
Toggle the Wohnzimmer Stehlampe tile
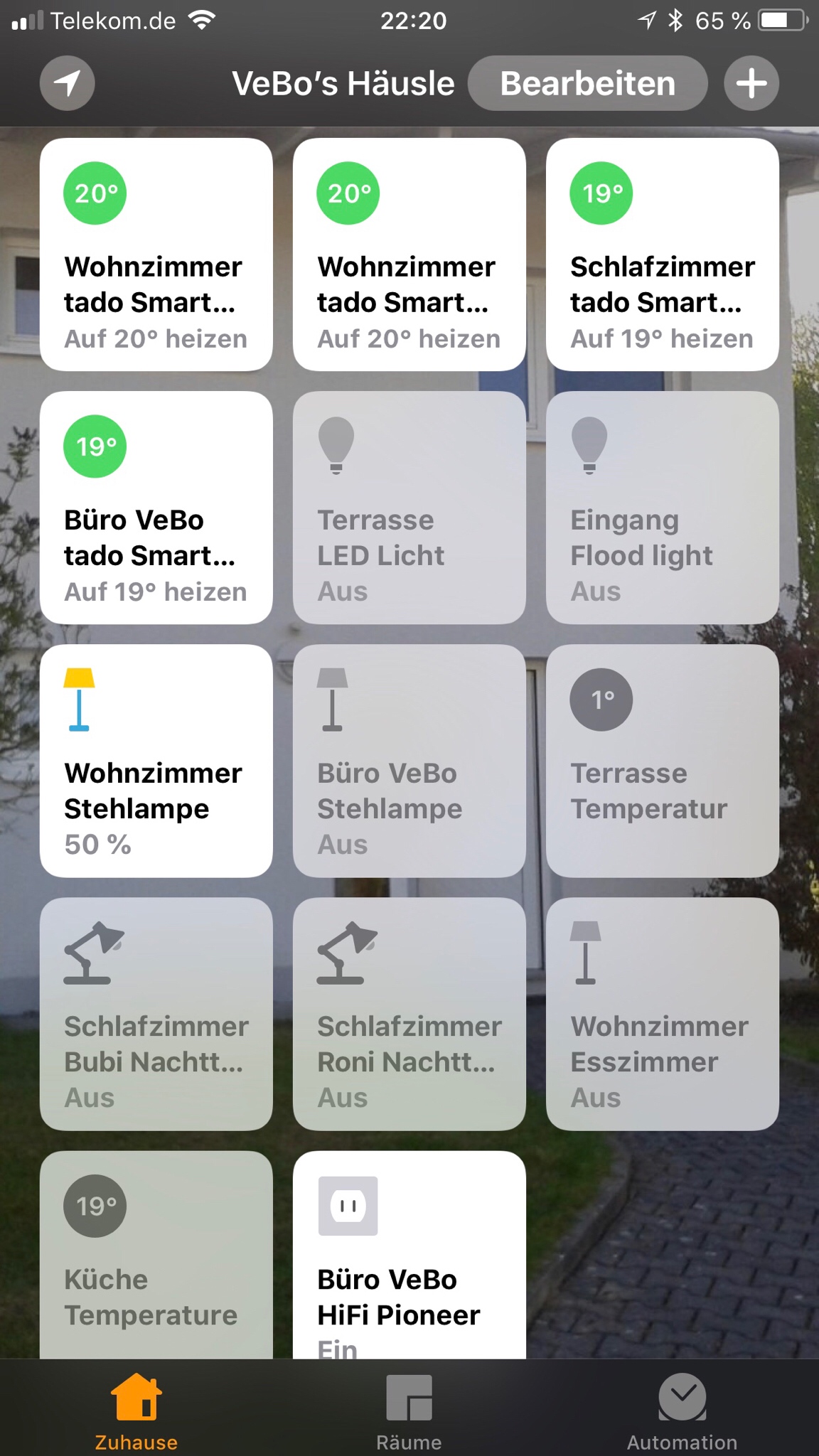point(156,761)
